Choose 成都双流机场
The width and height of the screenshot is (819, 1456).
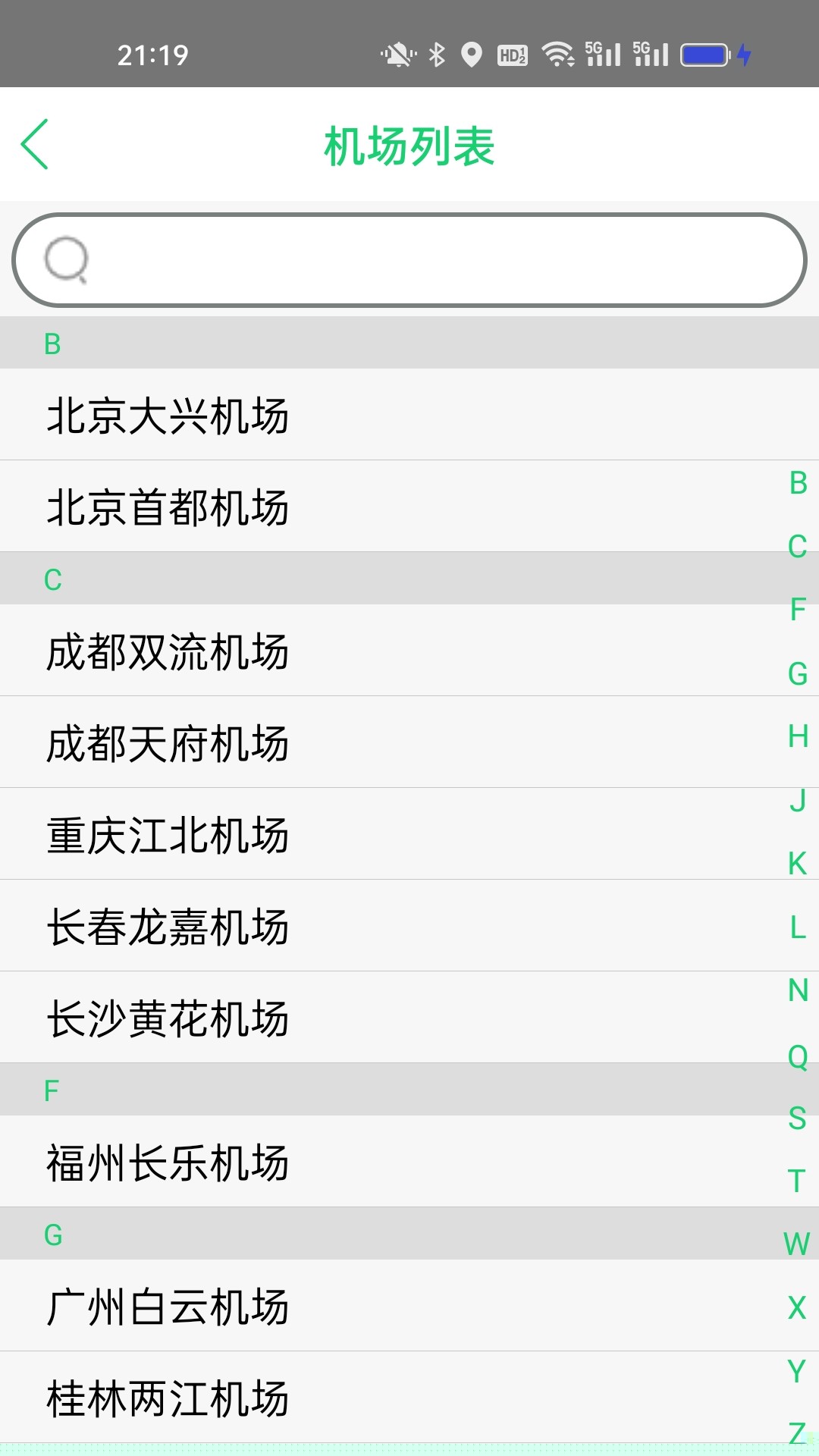tap(168, 651)
